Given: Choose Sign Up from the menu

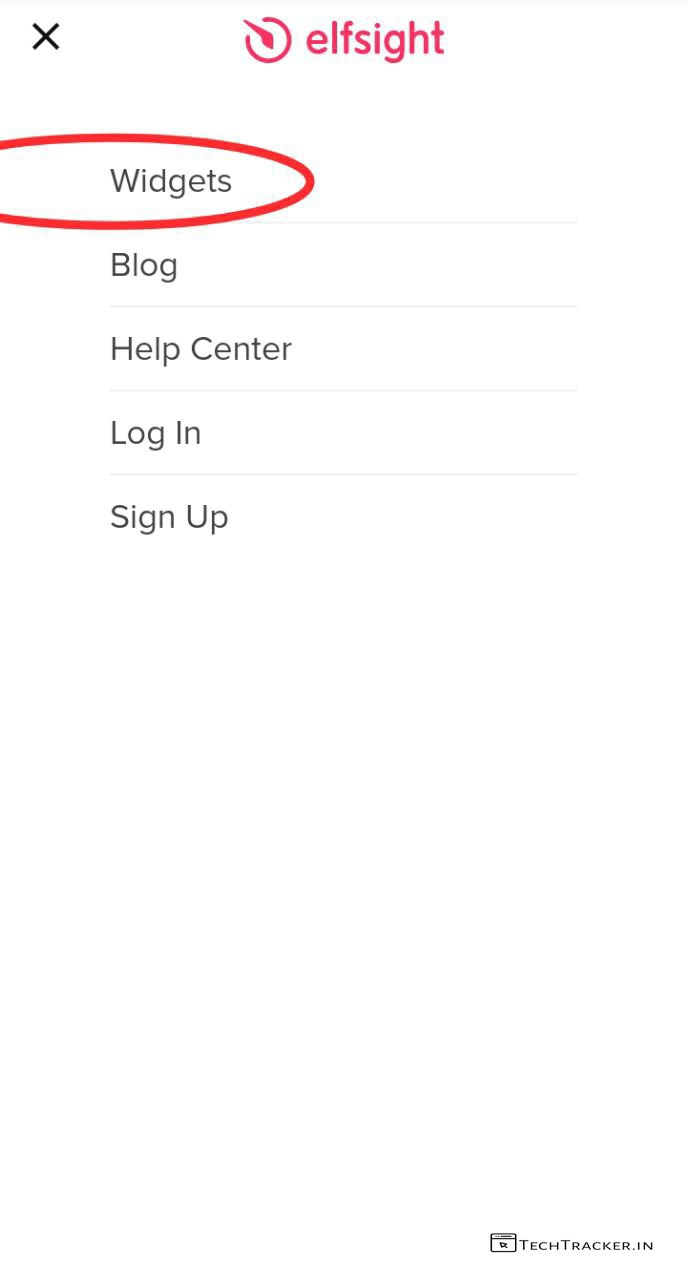Looking at the screenshot, I should click(x=169, y=517).
